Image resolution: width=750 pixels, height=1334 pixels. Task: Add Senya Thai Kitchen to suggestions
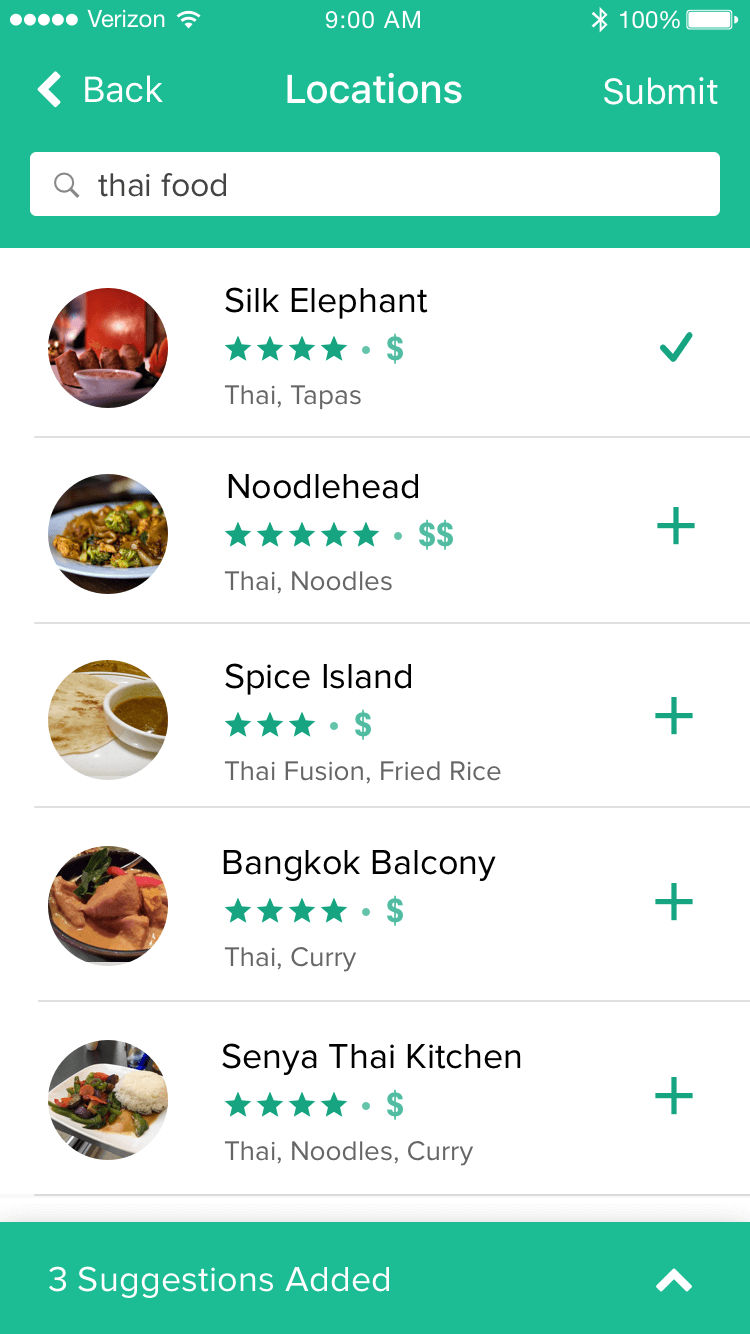click(x=674, y=1096)
